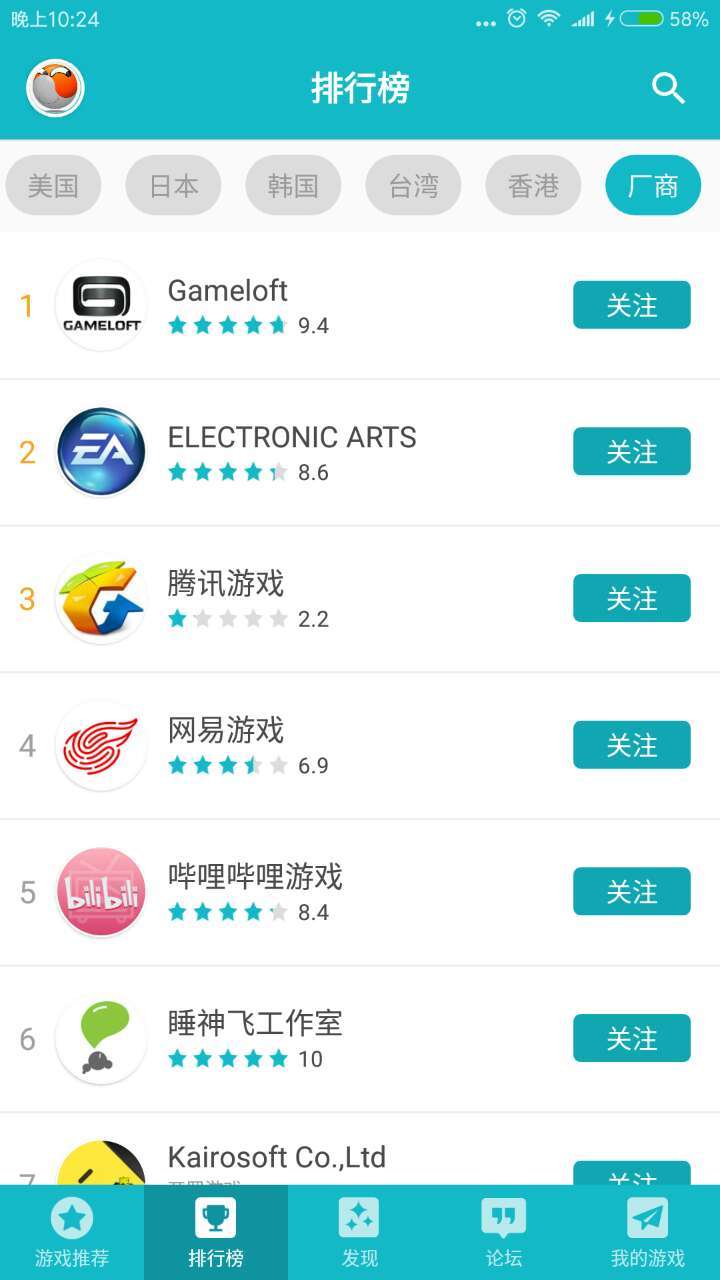The width and height of the screenshot is (720, 1280).
Task: Tap the 发现 discover icon
Action: coord(359,1218)
